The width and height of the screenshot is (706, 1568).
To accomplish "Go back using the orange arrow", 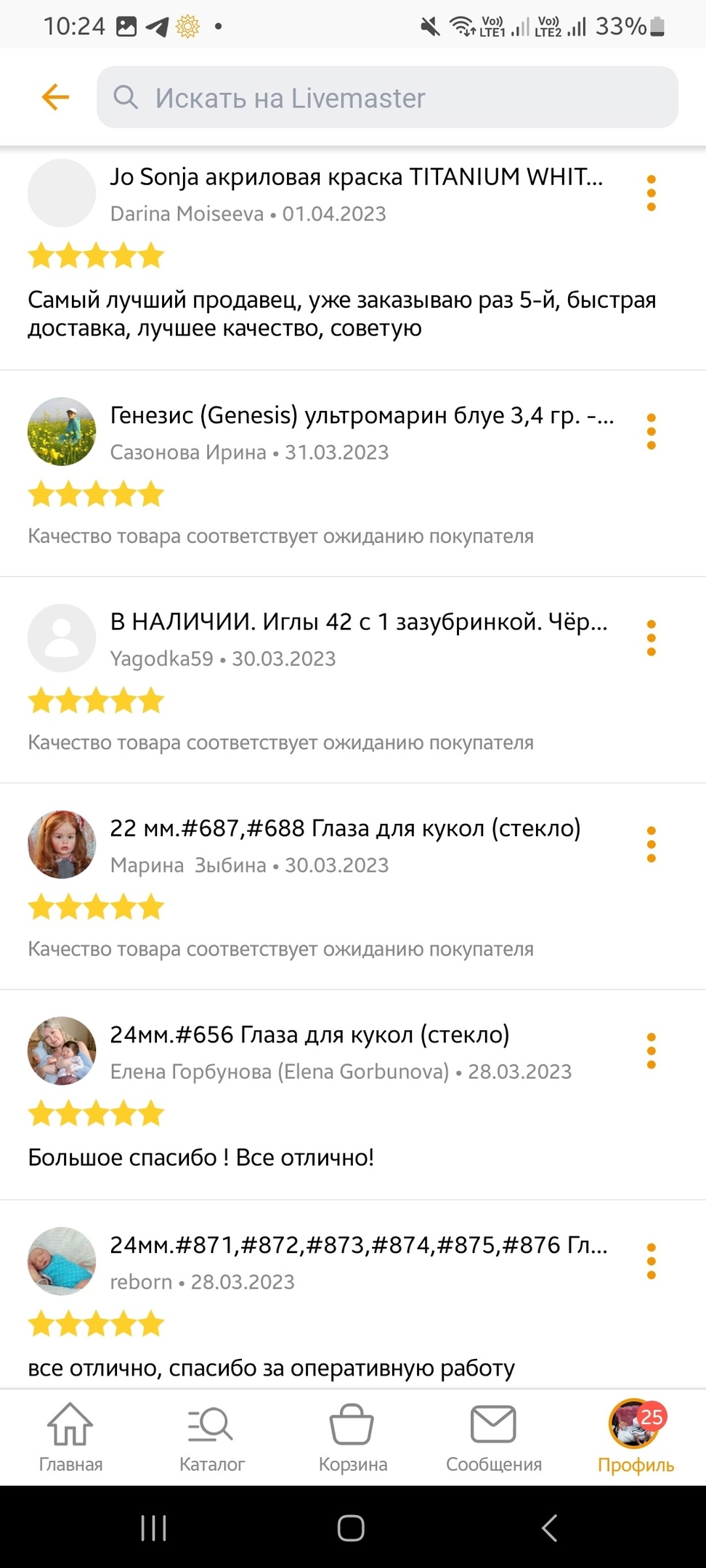I will 55,97.
